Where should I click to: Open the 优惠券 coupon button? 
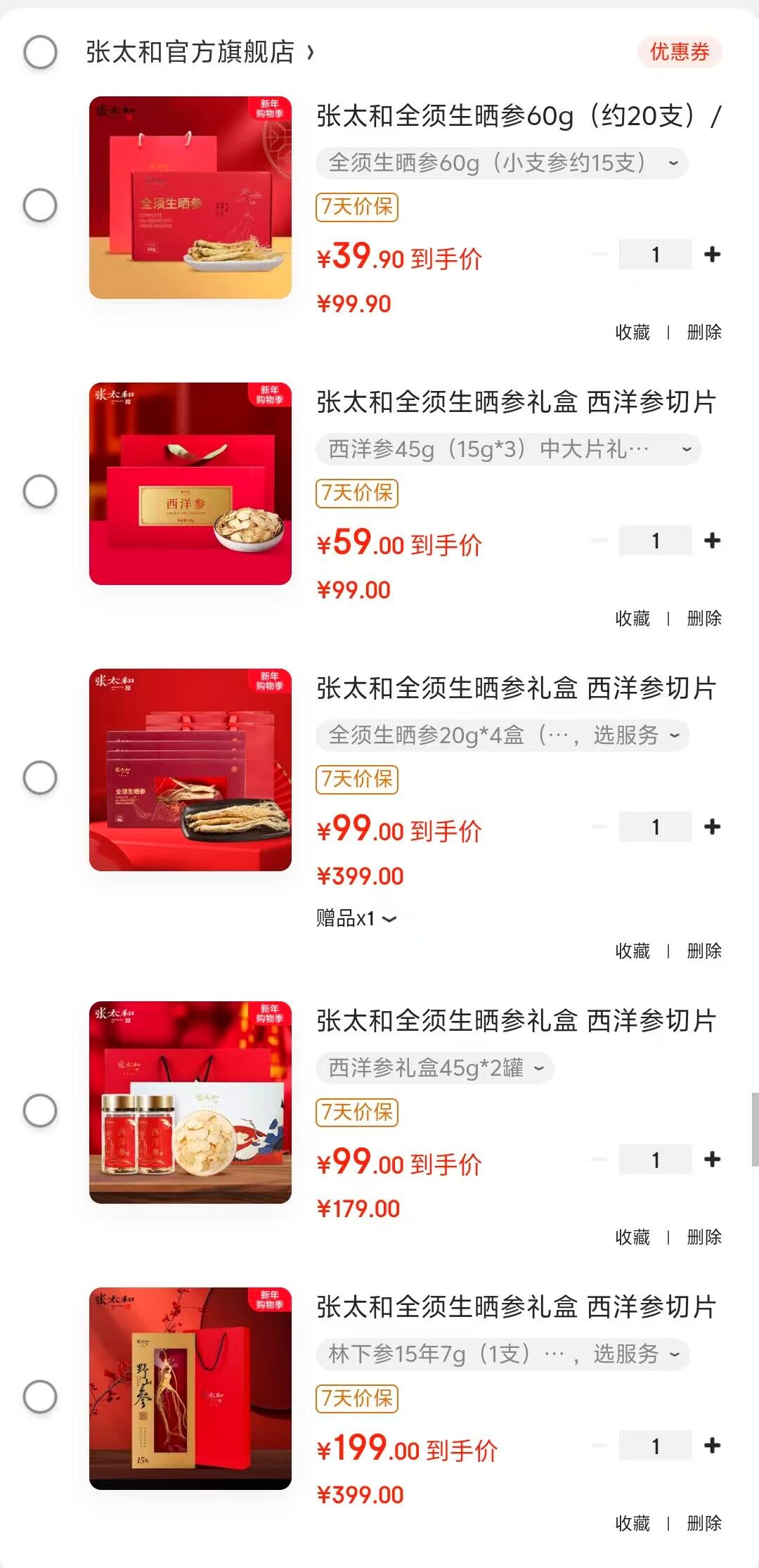pyautogui.click(x=679, y=52)
